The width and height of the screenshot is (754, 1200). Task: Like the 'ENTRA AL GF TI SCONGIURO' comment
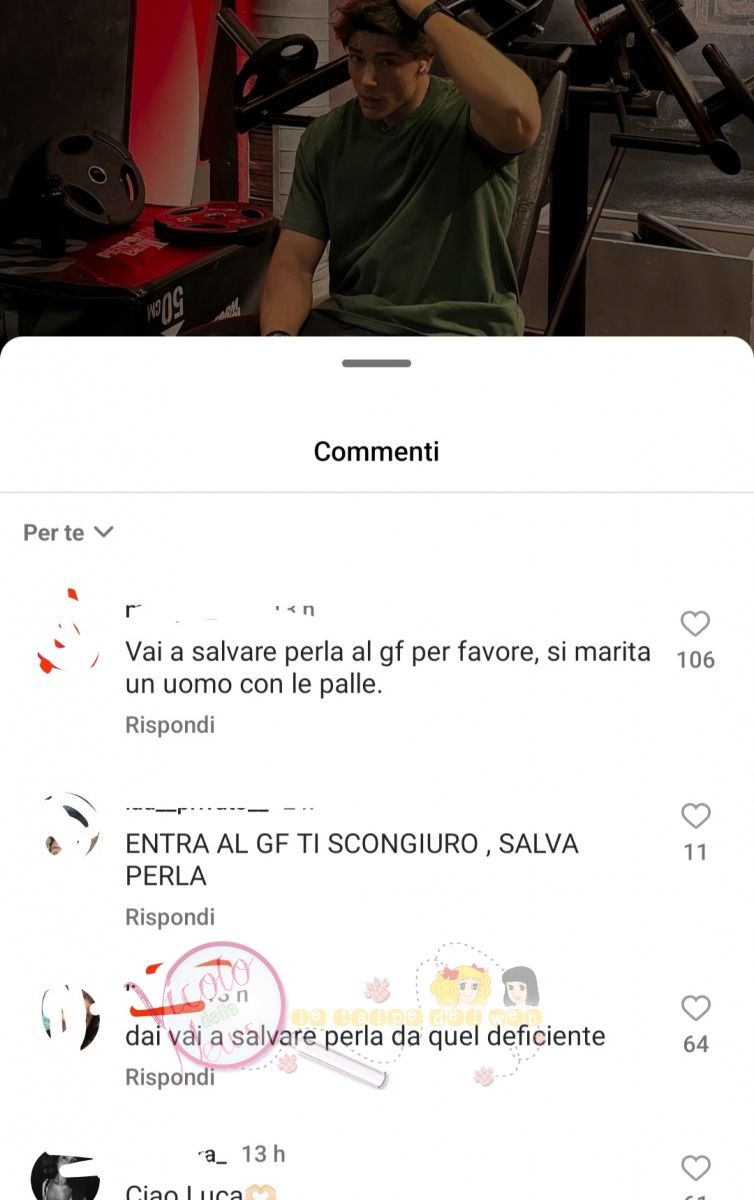coord(695,816)
